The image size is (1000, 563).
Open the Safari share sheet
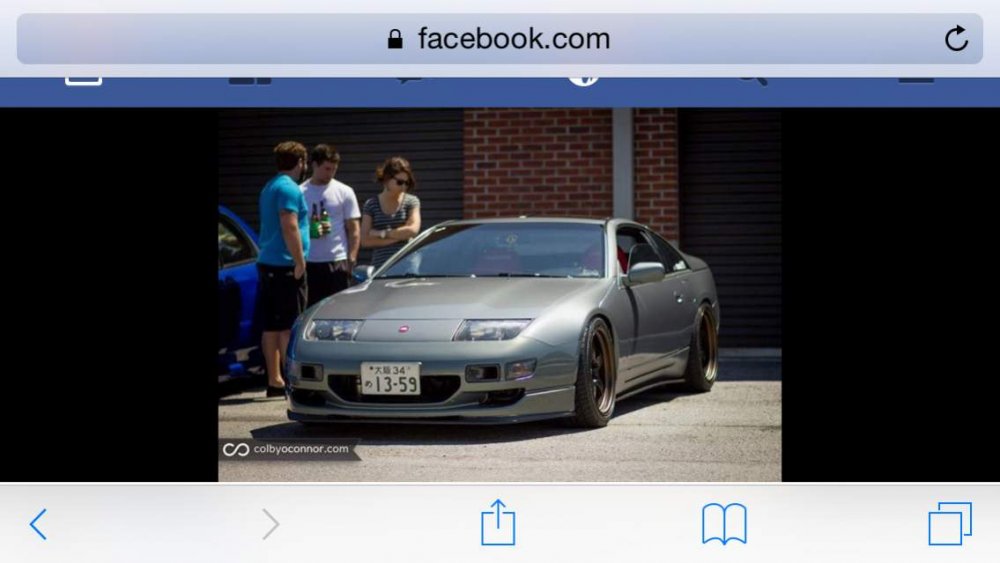click(497, 523)
